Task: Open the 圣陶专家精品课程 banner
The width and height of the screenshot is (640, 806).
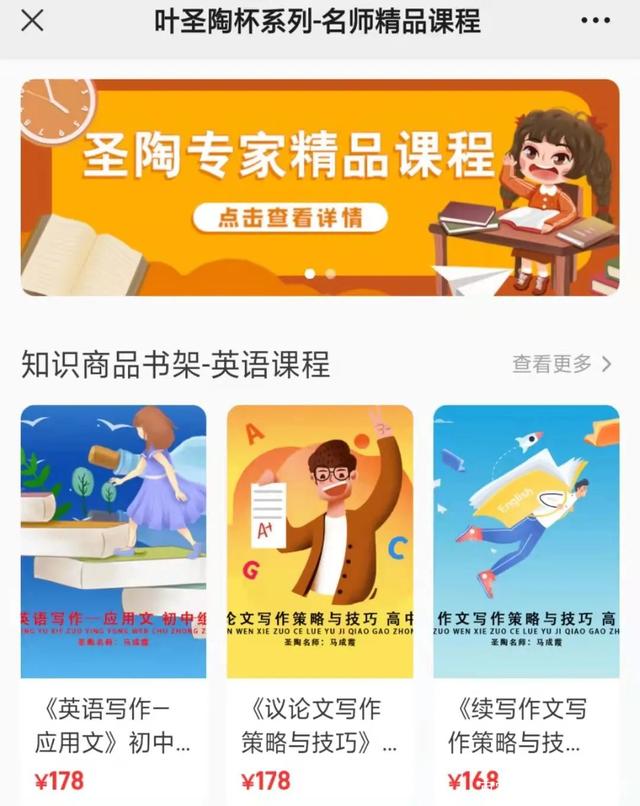Action: pyautogui.click(x=319, y=186)
